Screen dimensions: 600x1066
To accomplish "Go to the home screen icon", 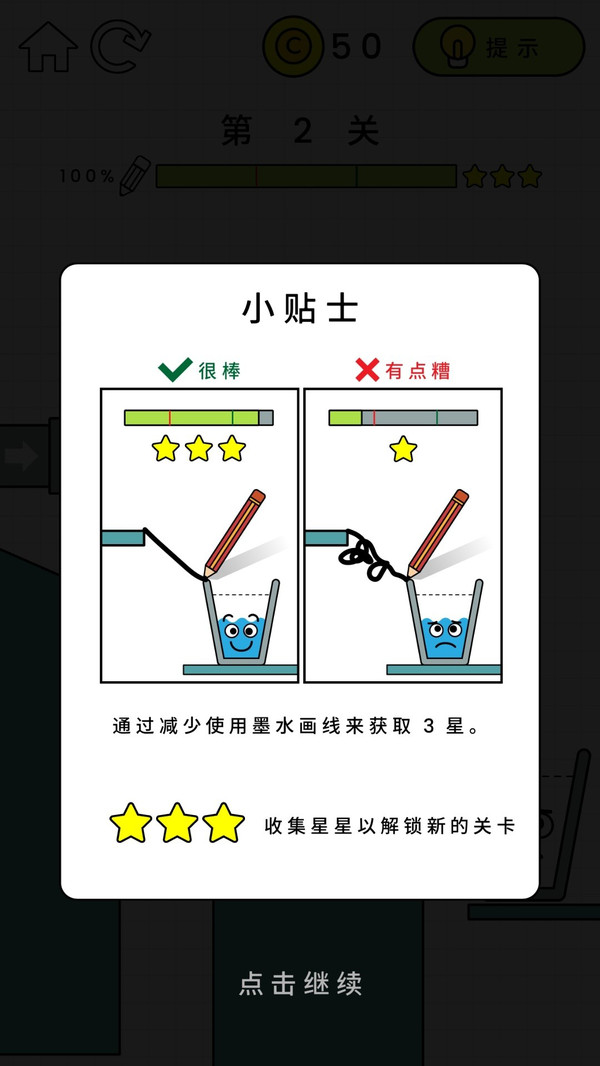I will [x=48, y=46].
